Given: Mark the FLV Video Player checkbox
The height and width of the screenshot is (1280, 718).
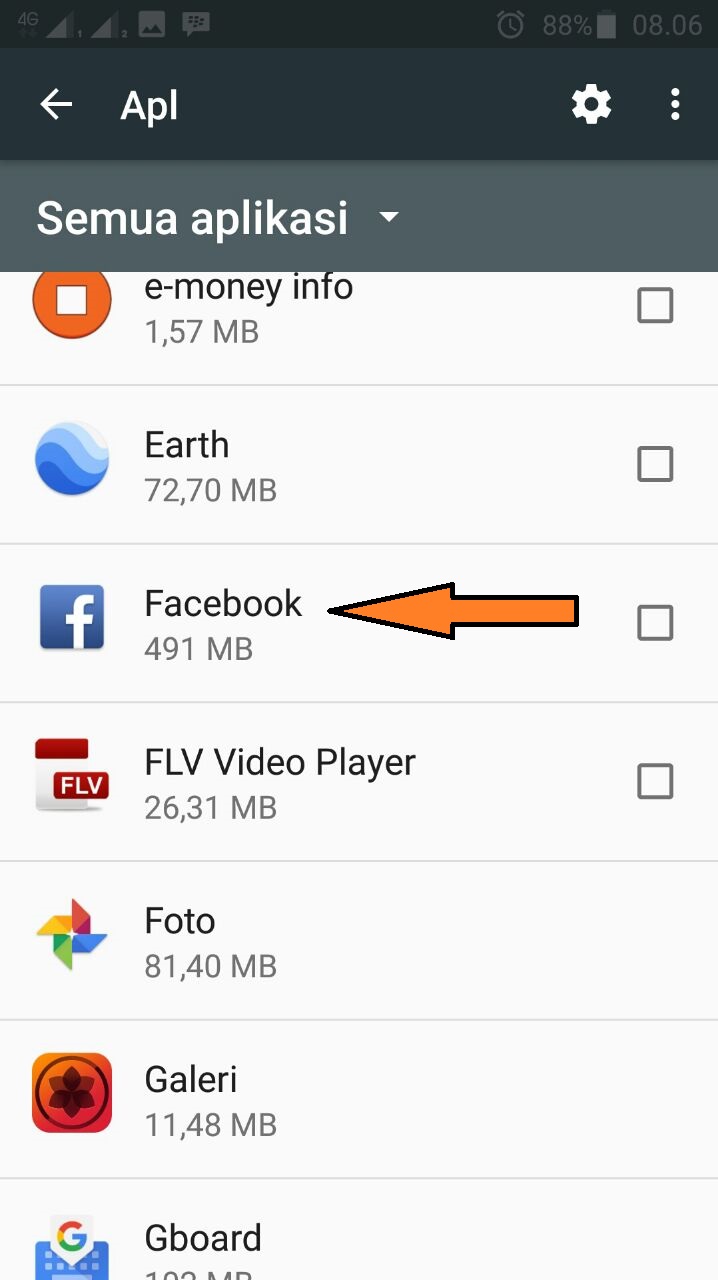Looking at the screenshot, I should 655,781.
